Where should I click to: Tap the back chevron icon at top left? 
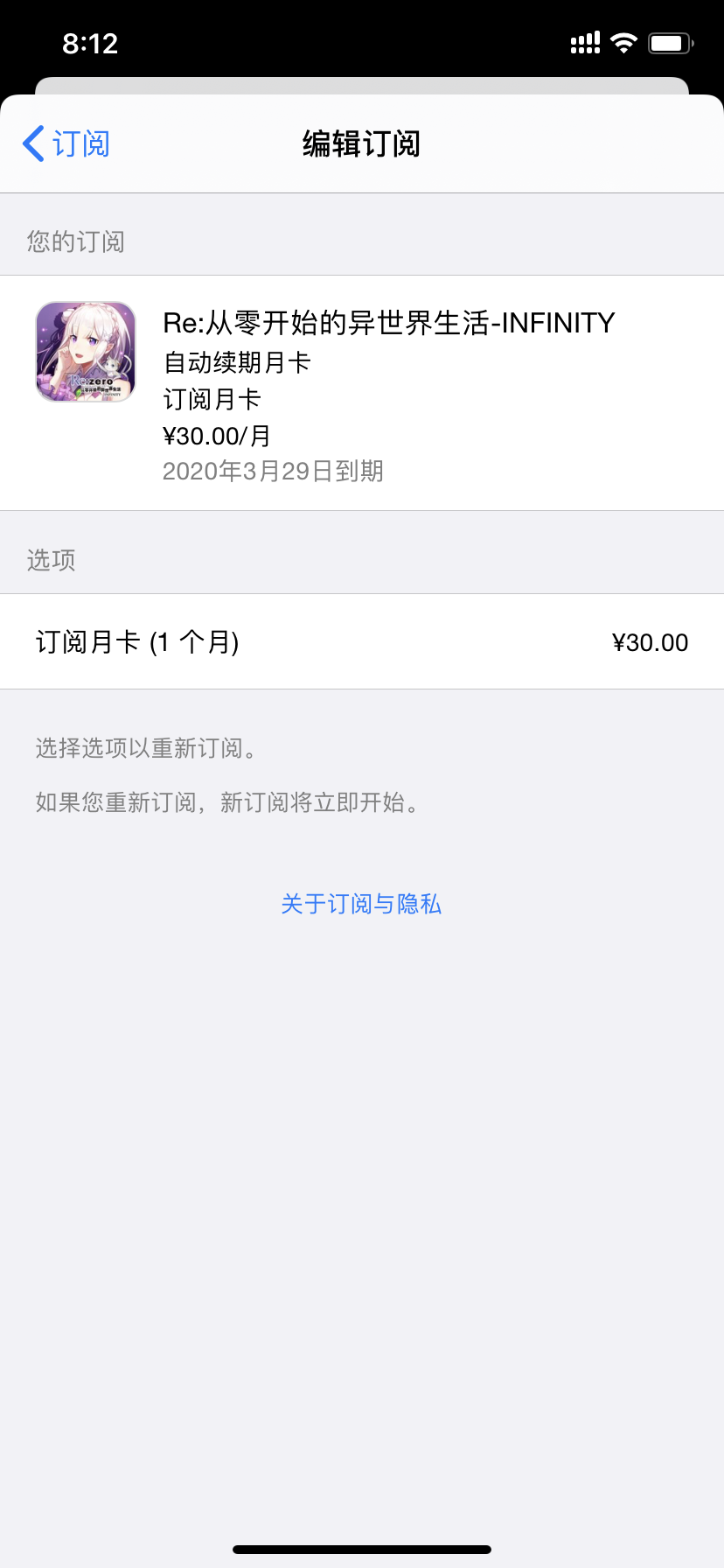coord(32,143)
